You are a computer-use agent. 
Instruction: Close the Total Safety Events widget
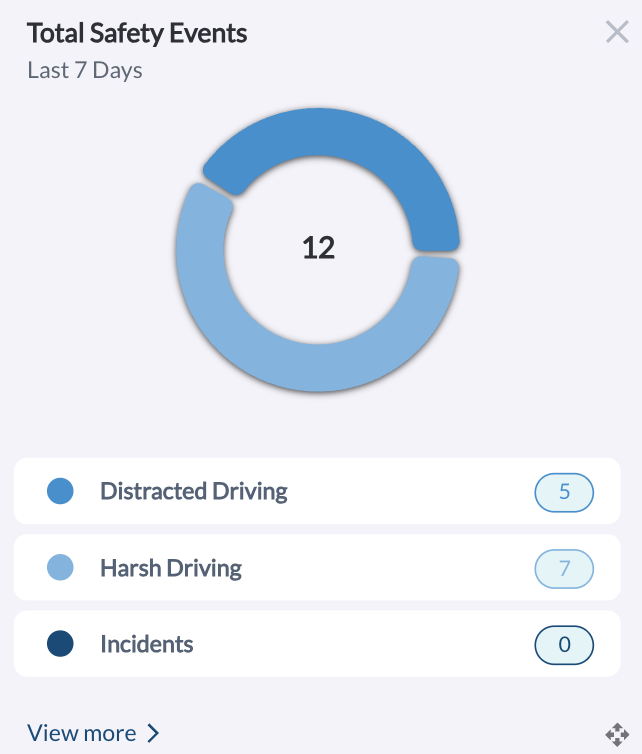click(x=617, y=32)
